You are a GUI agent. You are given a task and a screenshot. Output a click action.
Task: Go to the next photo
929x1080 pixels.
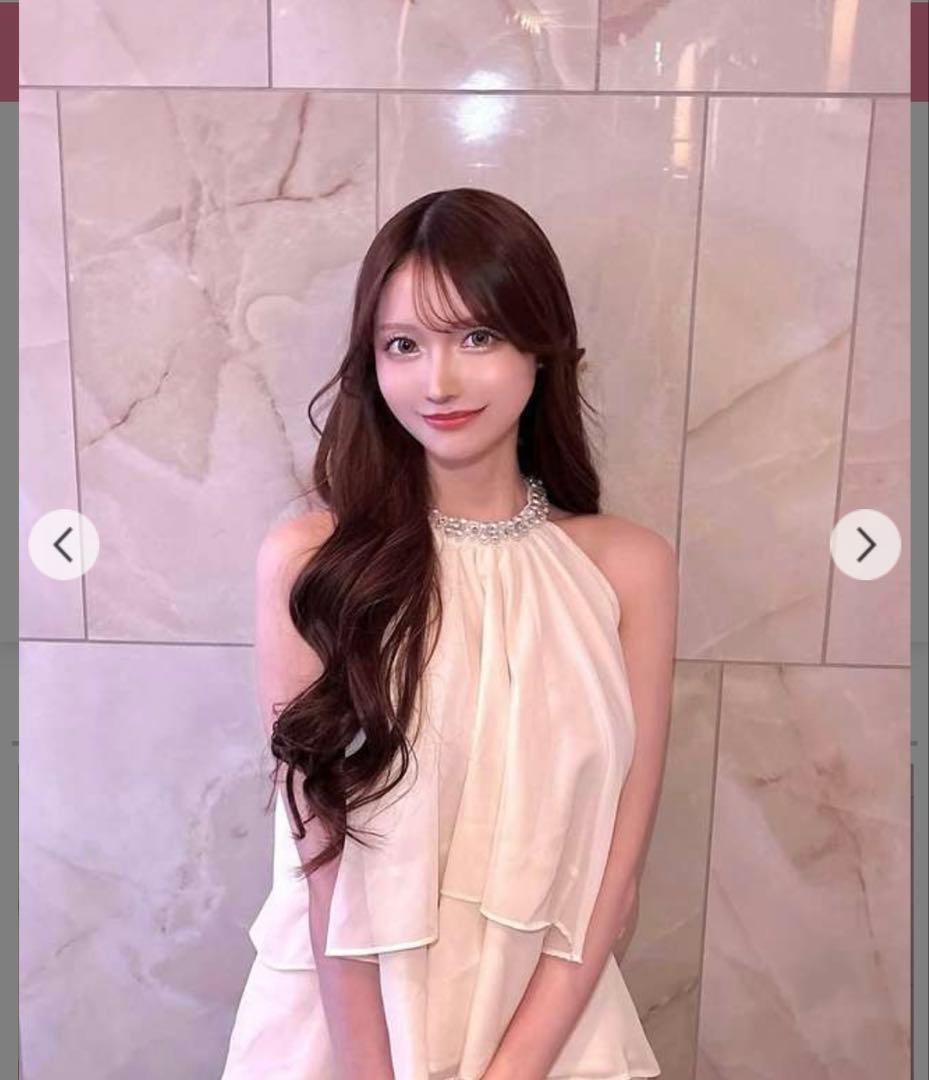point(865,545)
